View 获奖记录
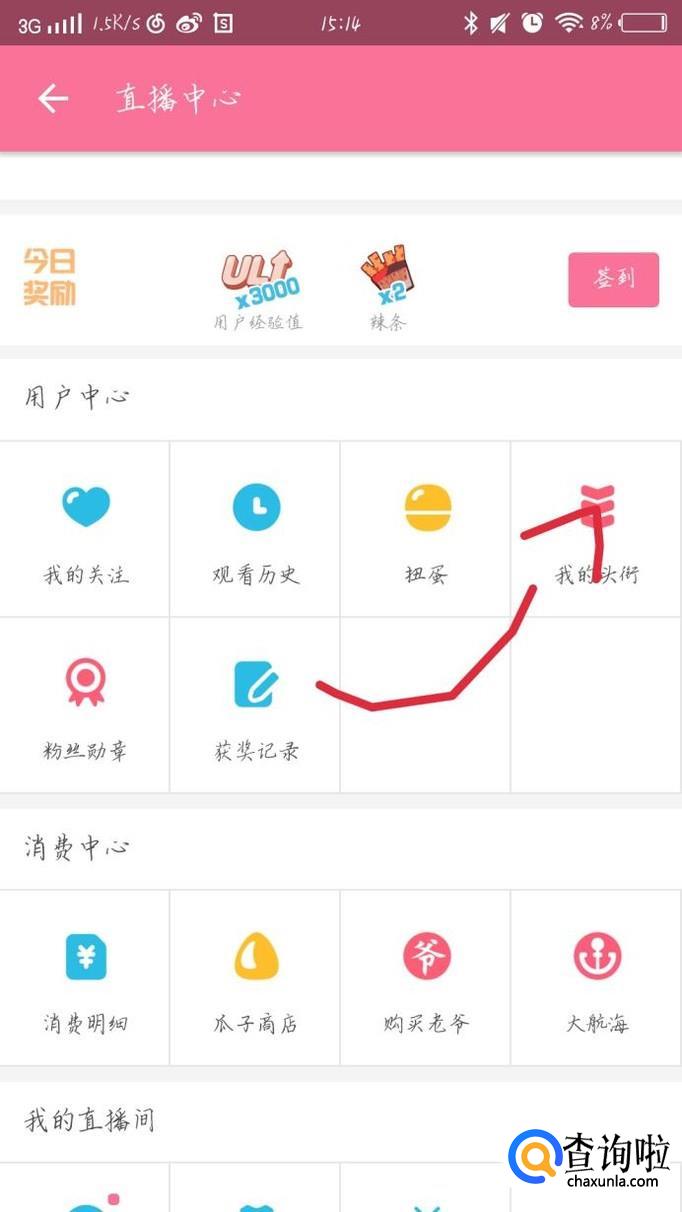 tap(255, 706)
